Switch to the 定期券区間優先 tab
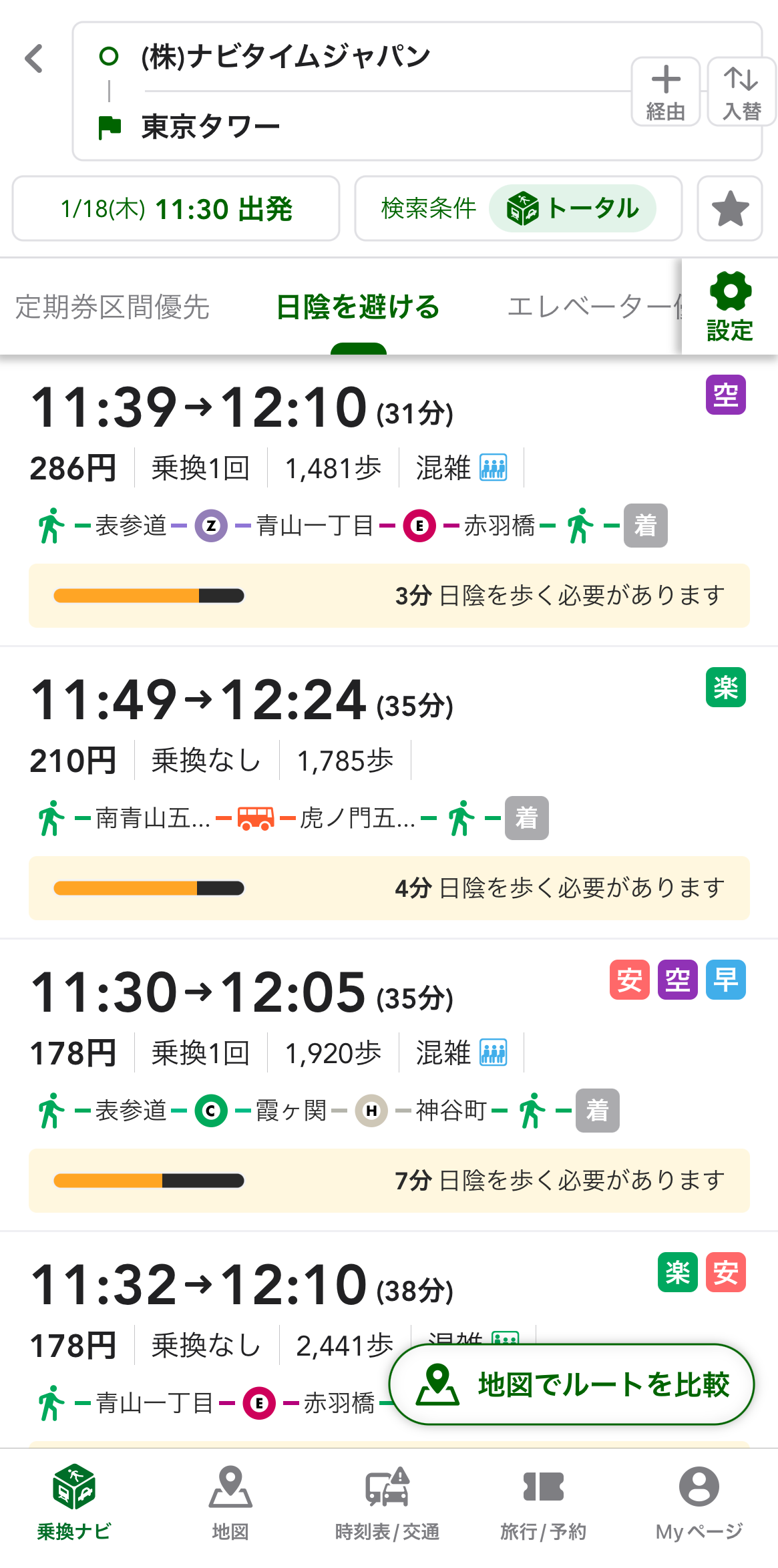Screen dimensions: 778x1568 coord(112,307)
